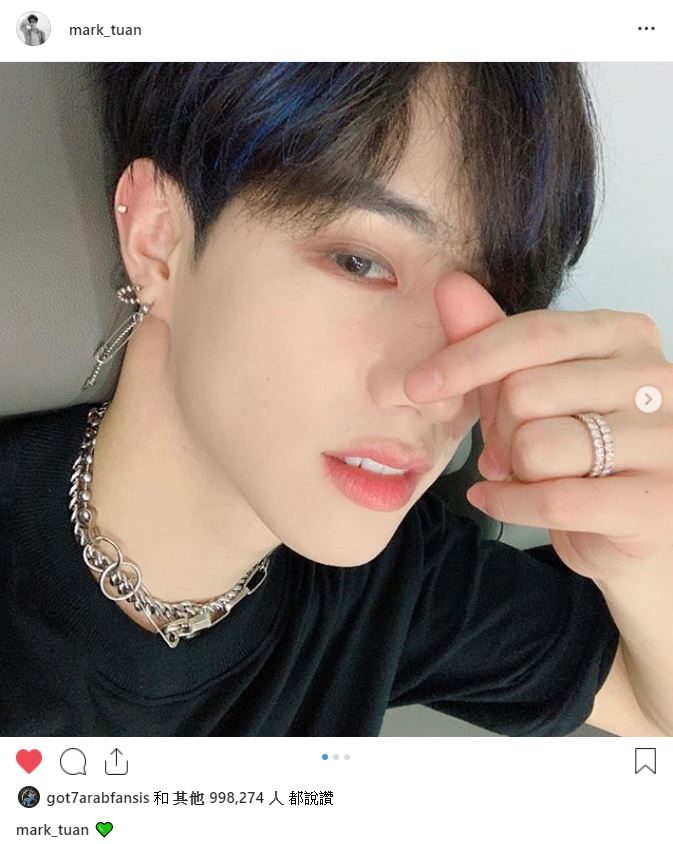
Task: Open mark_tuan's profile picture at the top
Action: coord(33,29)
